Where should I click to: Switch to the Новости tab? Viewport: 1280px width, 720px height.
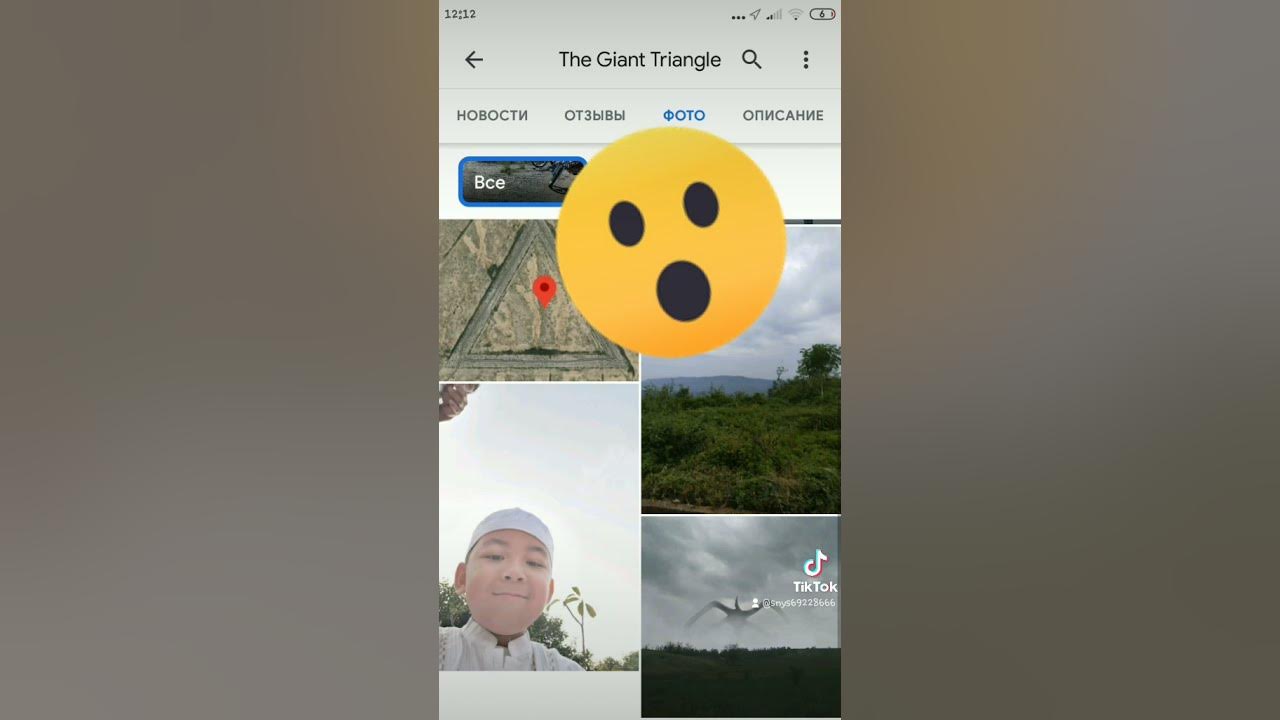[x=492, y=116]
